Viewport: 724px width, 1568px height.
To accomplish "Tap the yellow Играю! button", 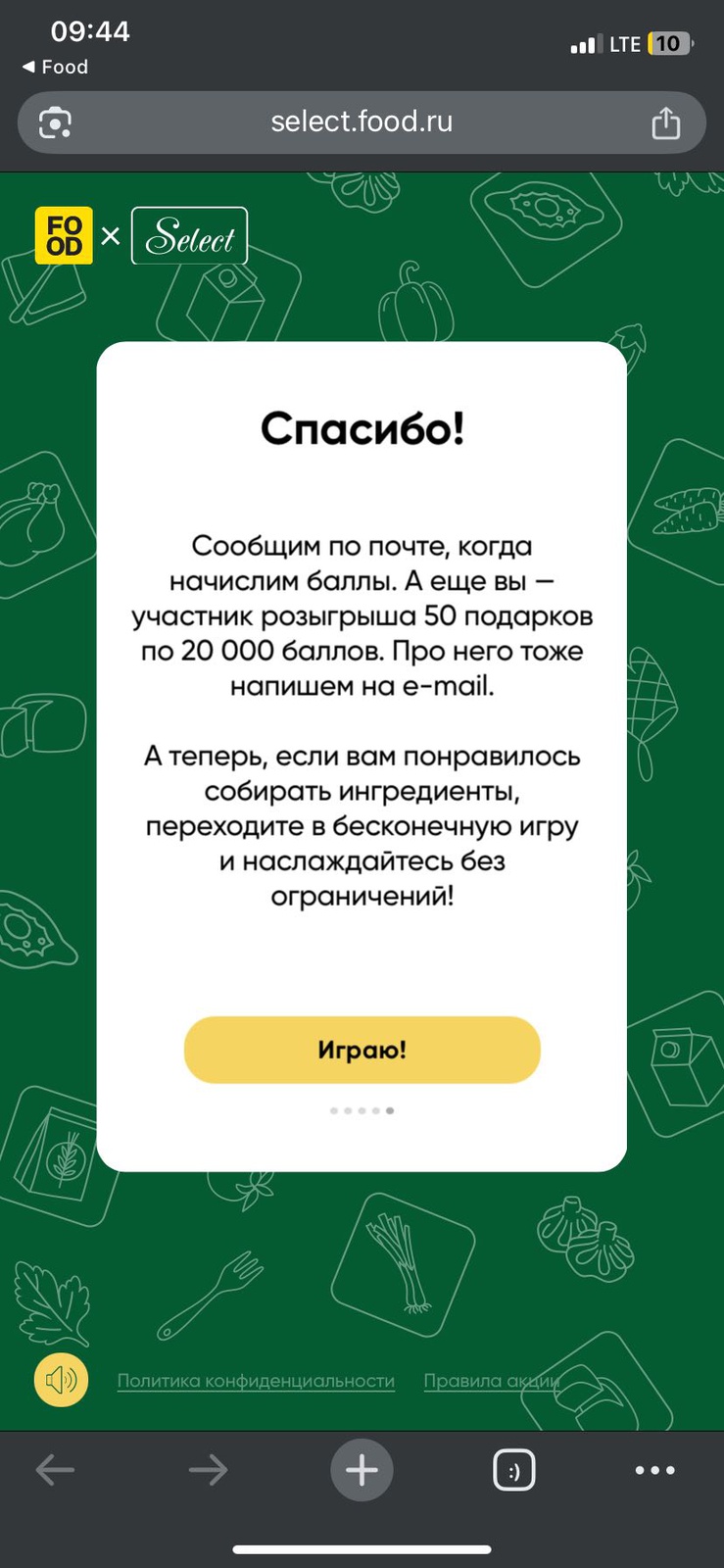I will pyautogui.click(x=362, y=1050).
